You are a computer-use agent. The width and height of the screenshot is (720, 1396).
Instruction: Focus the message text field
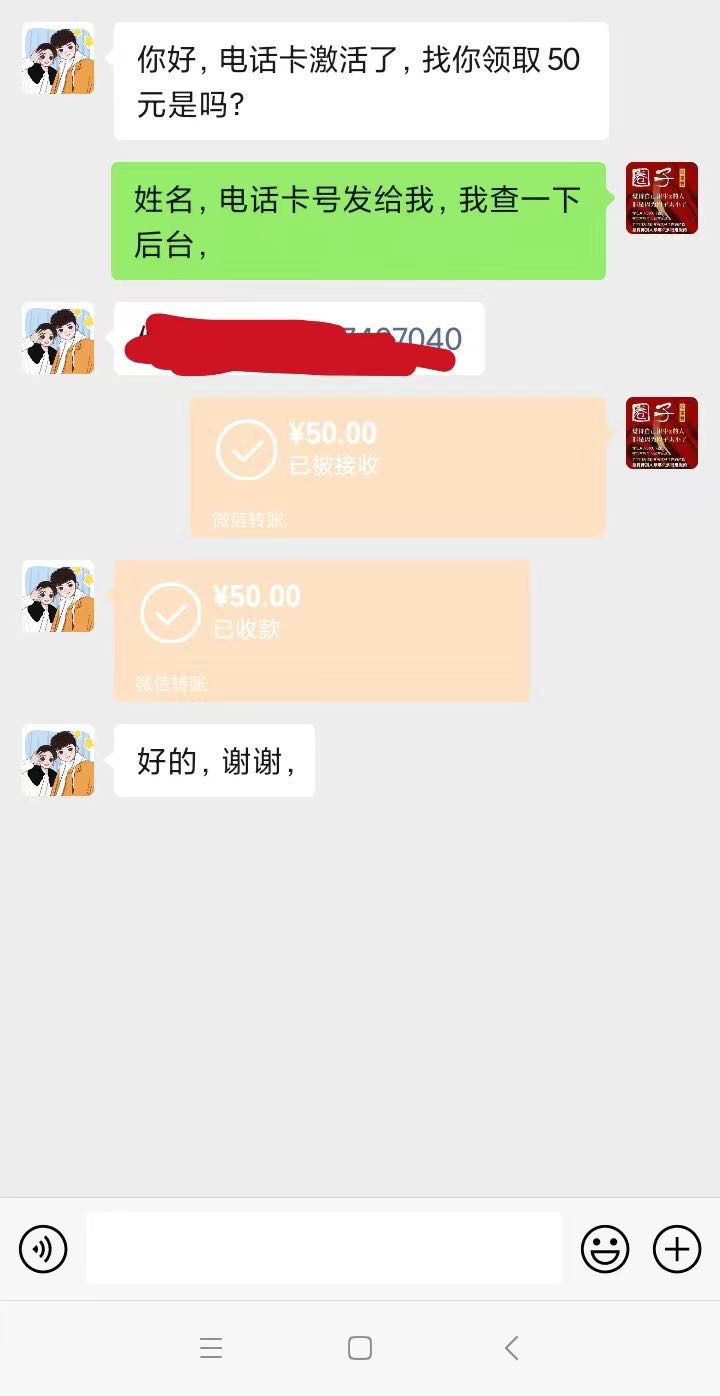(x=323, y=1248)
